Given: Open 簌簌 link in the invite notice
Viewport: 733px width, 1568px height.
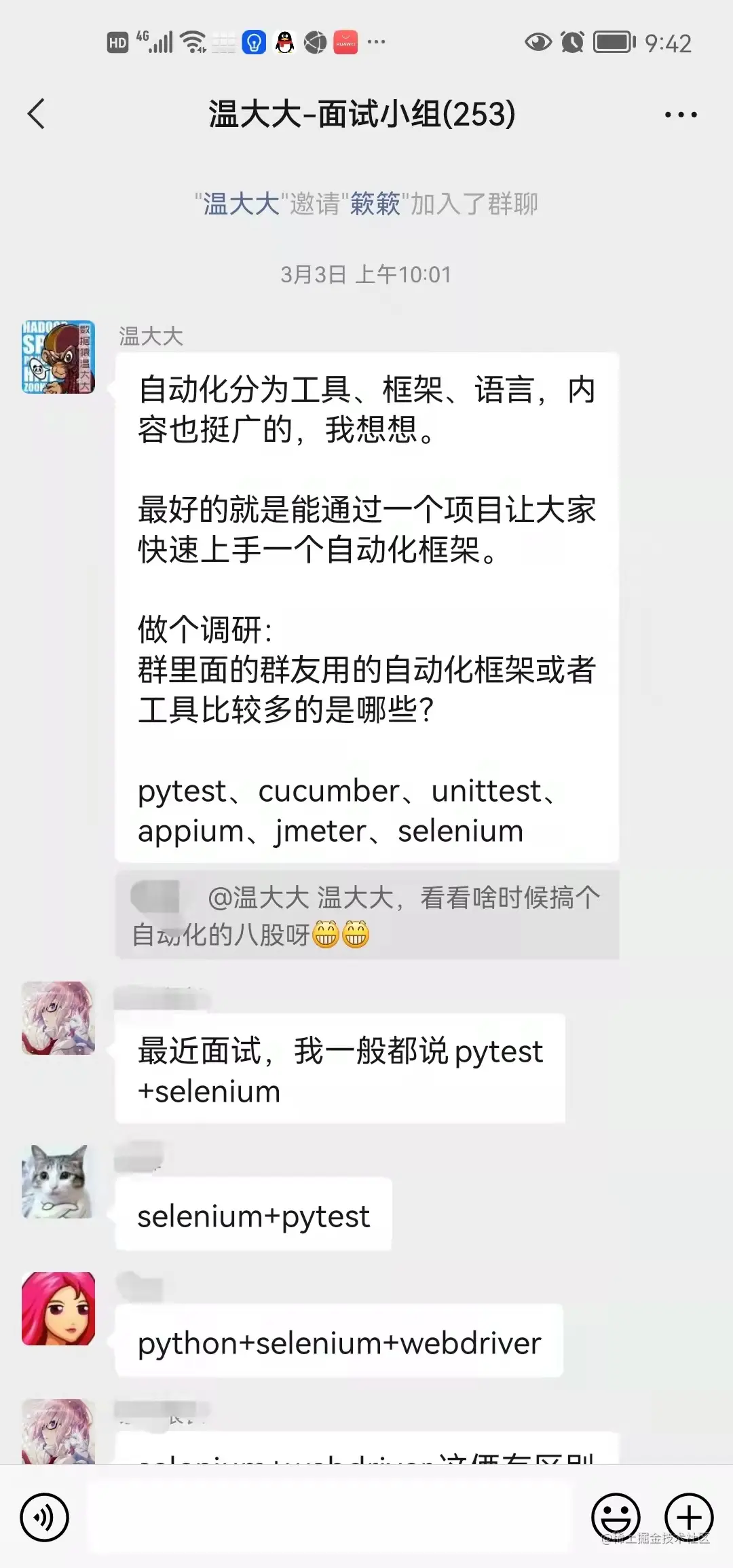Looking at the screenshot, I should tap(375, 204).
